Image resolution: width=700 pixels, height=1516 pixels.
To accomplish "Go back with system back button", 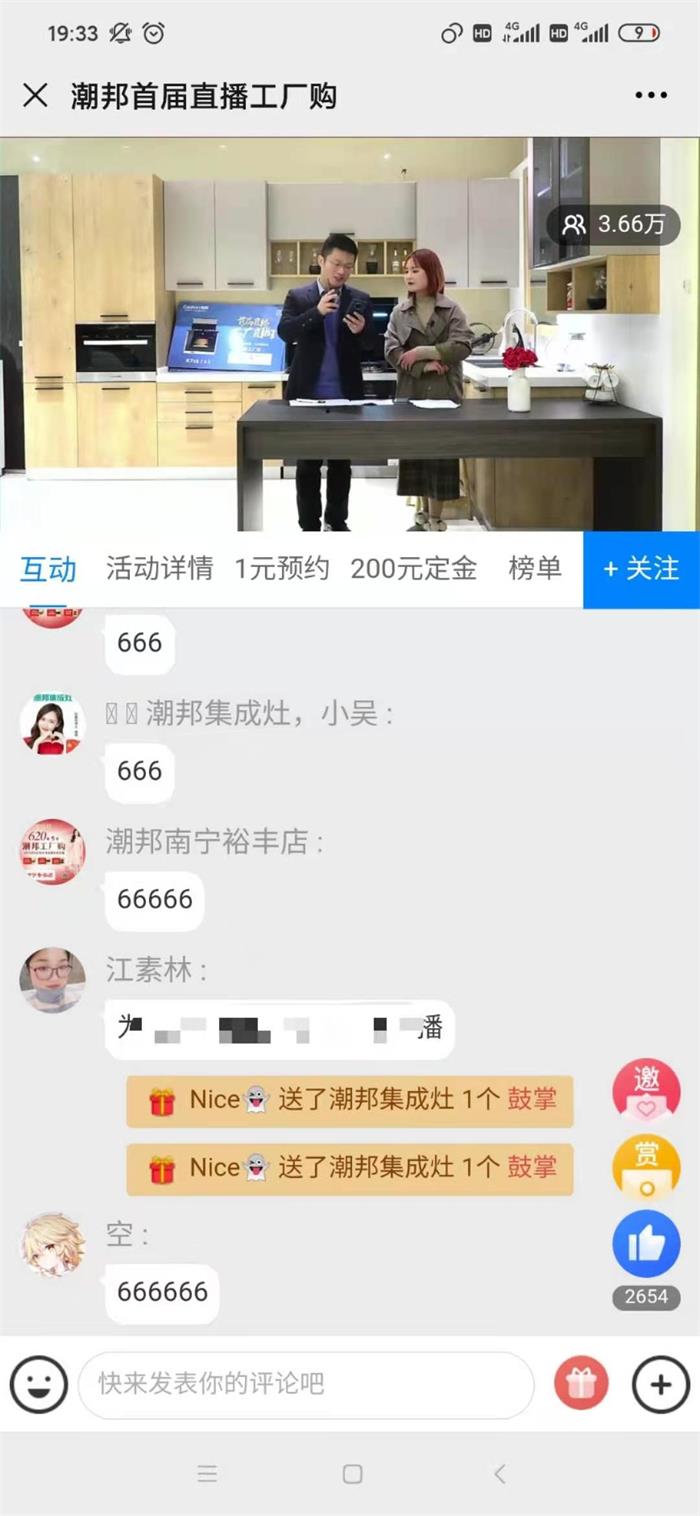I will 499,1473.
